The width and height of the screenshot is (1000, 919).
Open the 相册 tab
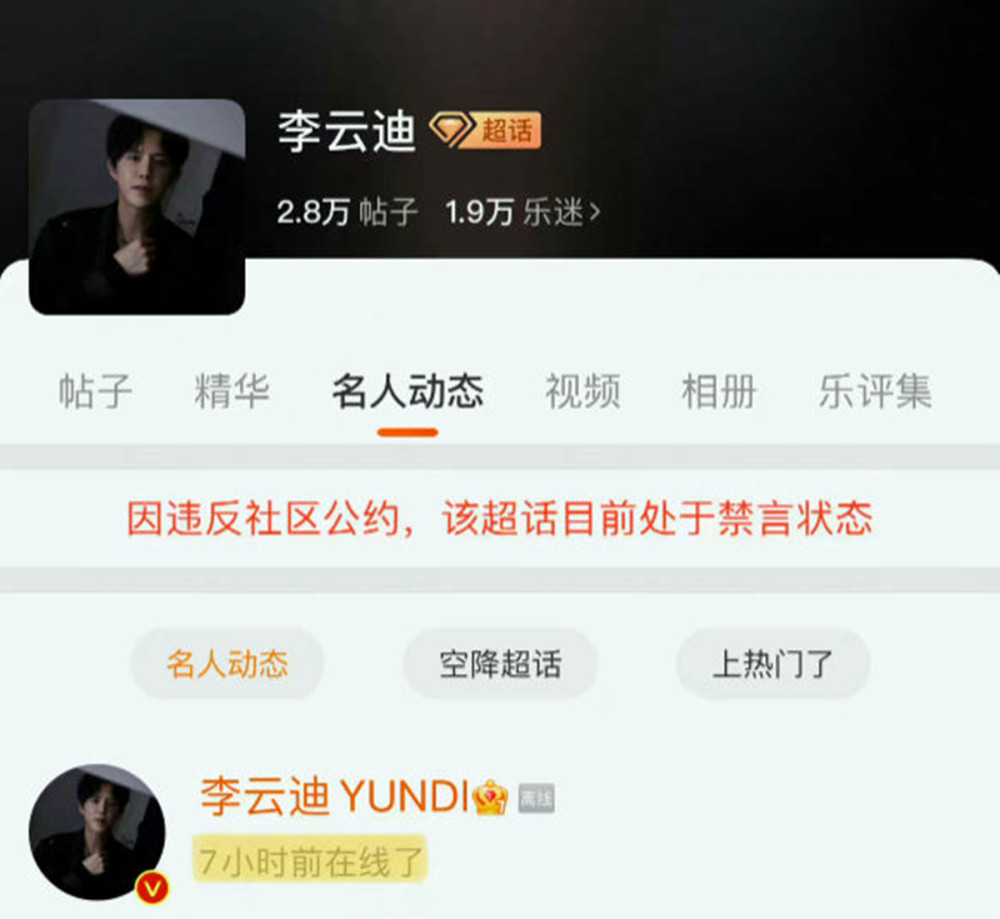719,391
